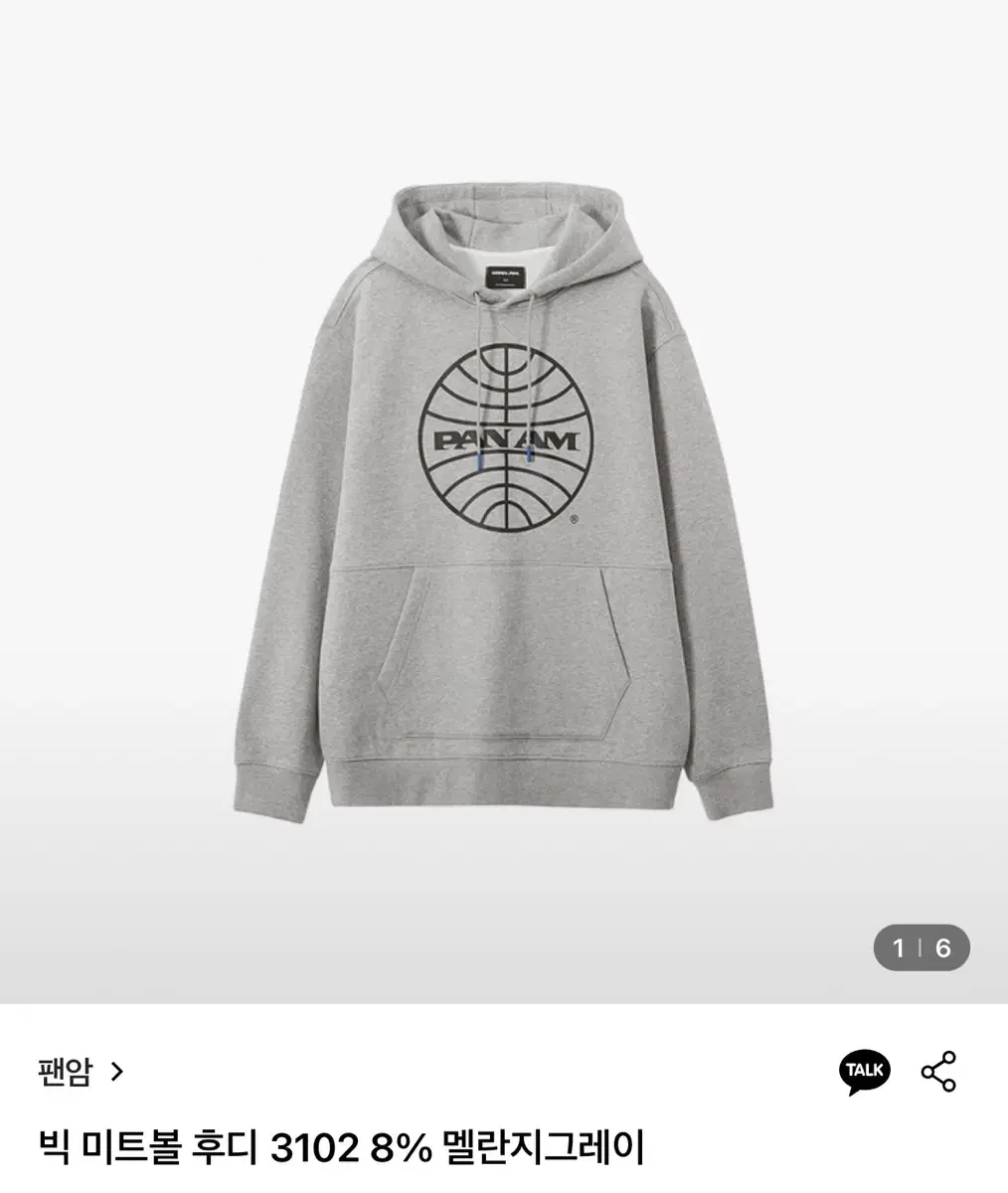This screenshot has width=1008, height=1193.
Task: Open brand details using the right-pointing chevron
Action: tap(118, 1071)
